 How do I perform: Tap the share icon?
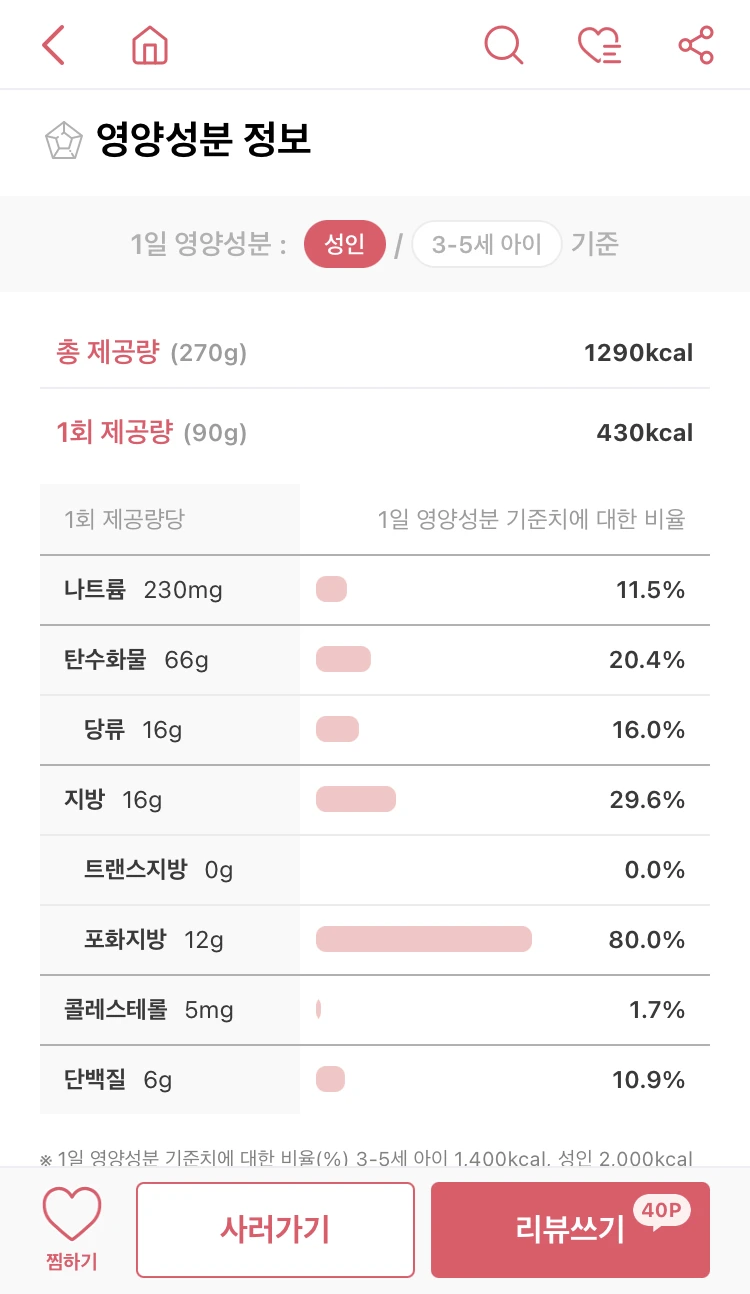coord(695,45)
